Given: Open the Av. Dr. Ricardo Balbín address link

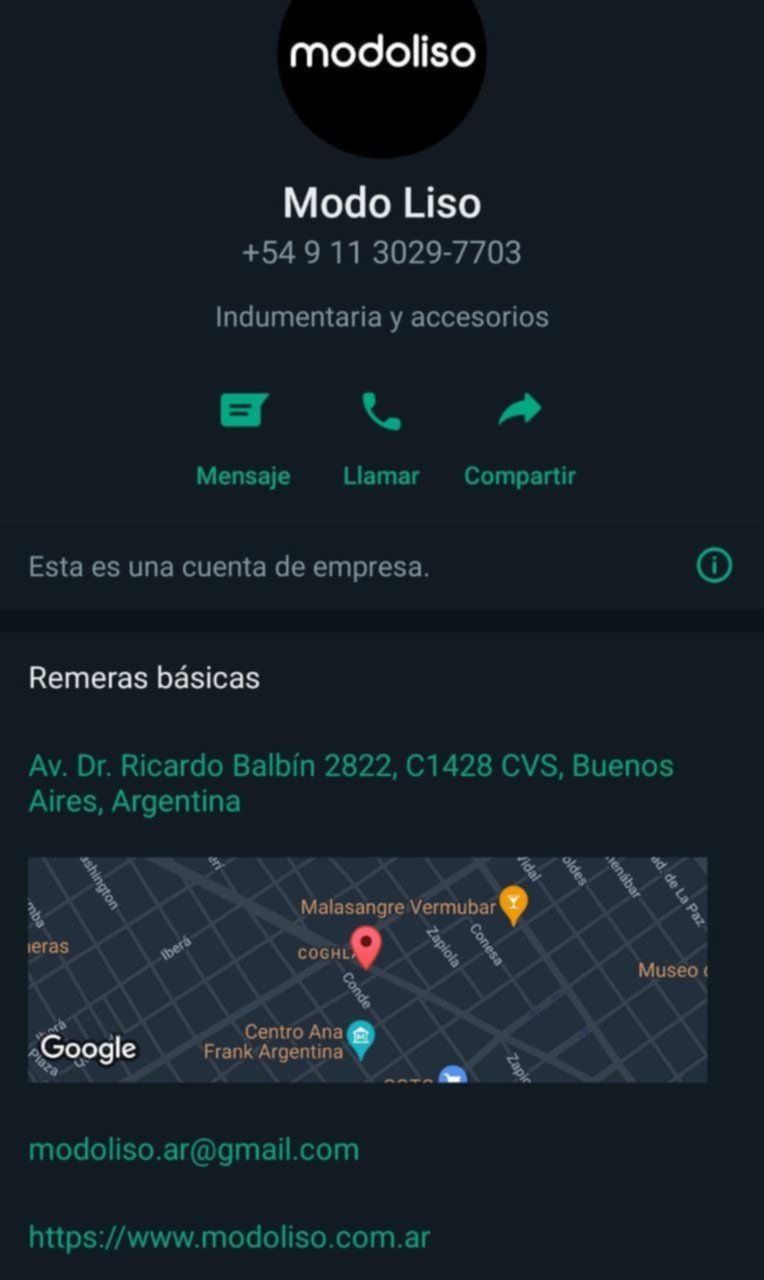Looking at the screenshot, I should (350, 783).
